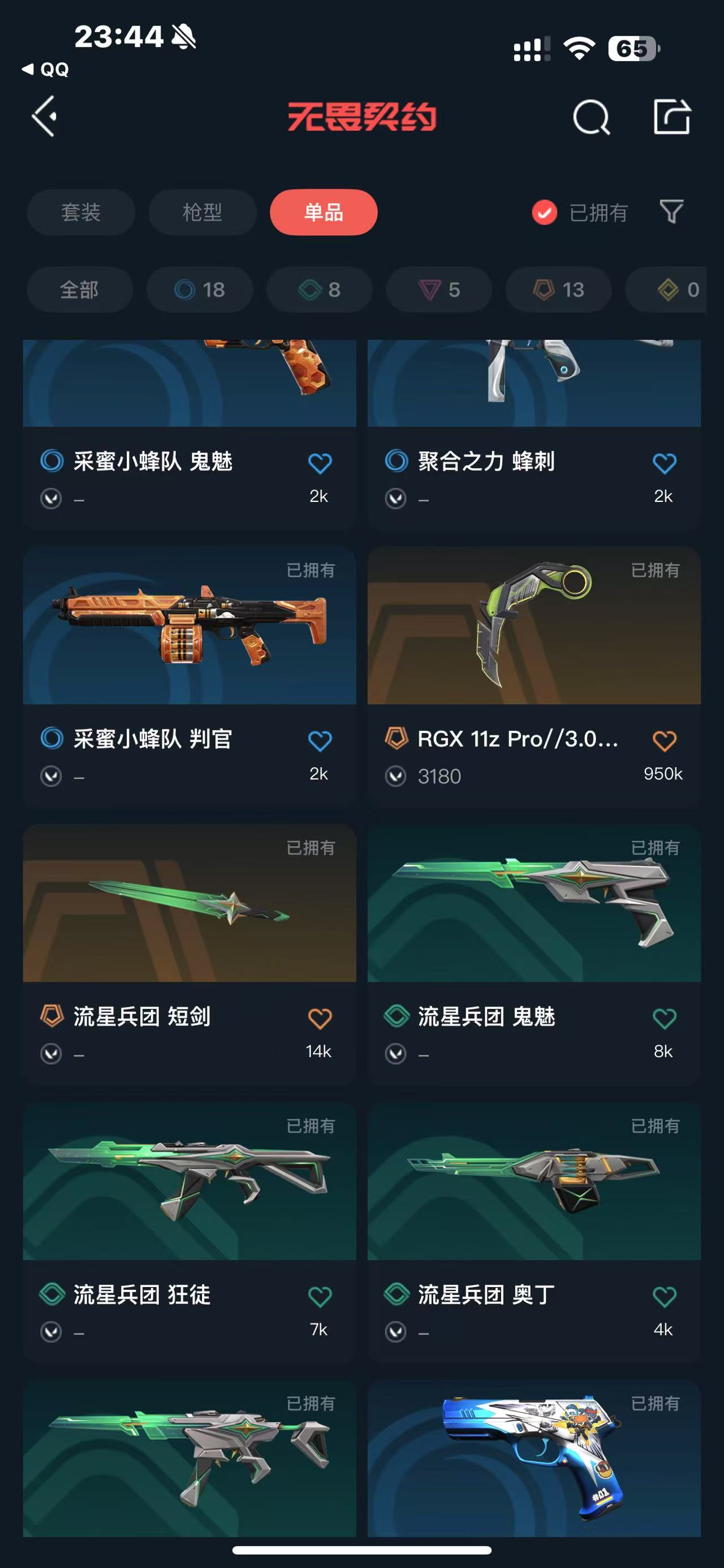Go back using the top-left arrow
Viewport: 724px width, 1568px height.
tap(45, 116)
